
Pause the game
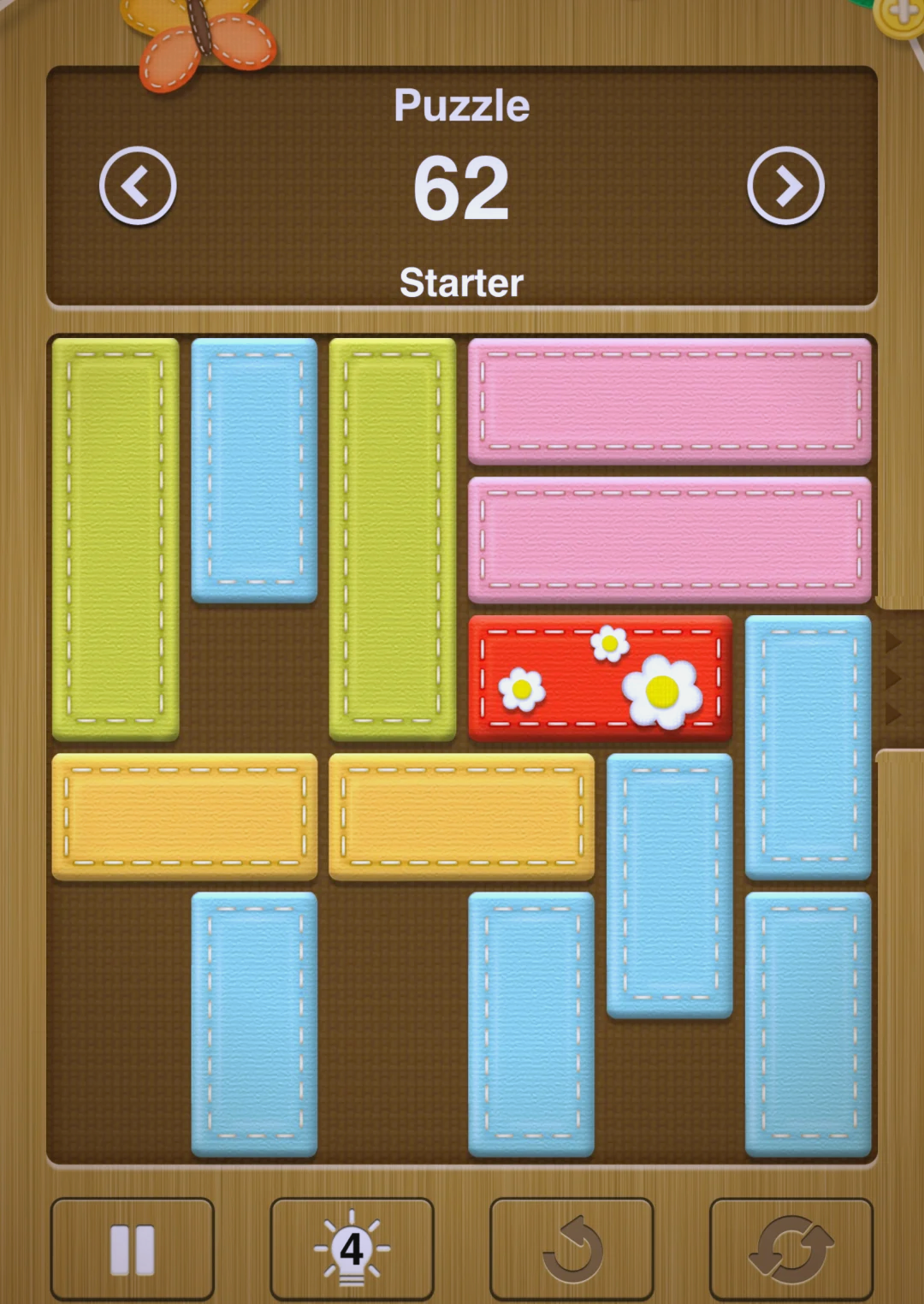(133, 1248)
